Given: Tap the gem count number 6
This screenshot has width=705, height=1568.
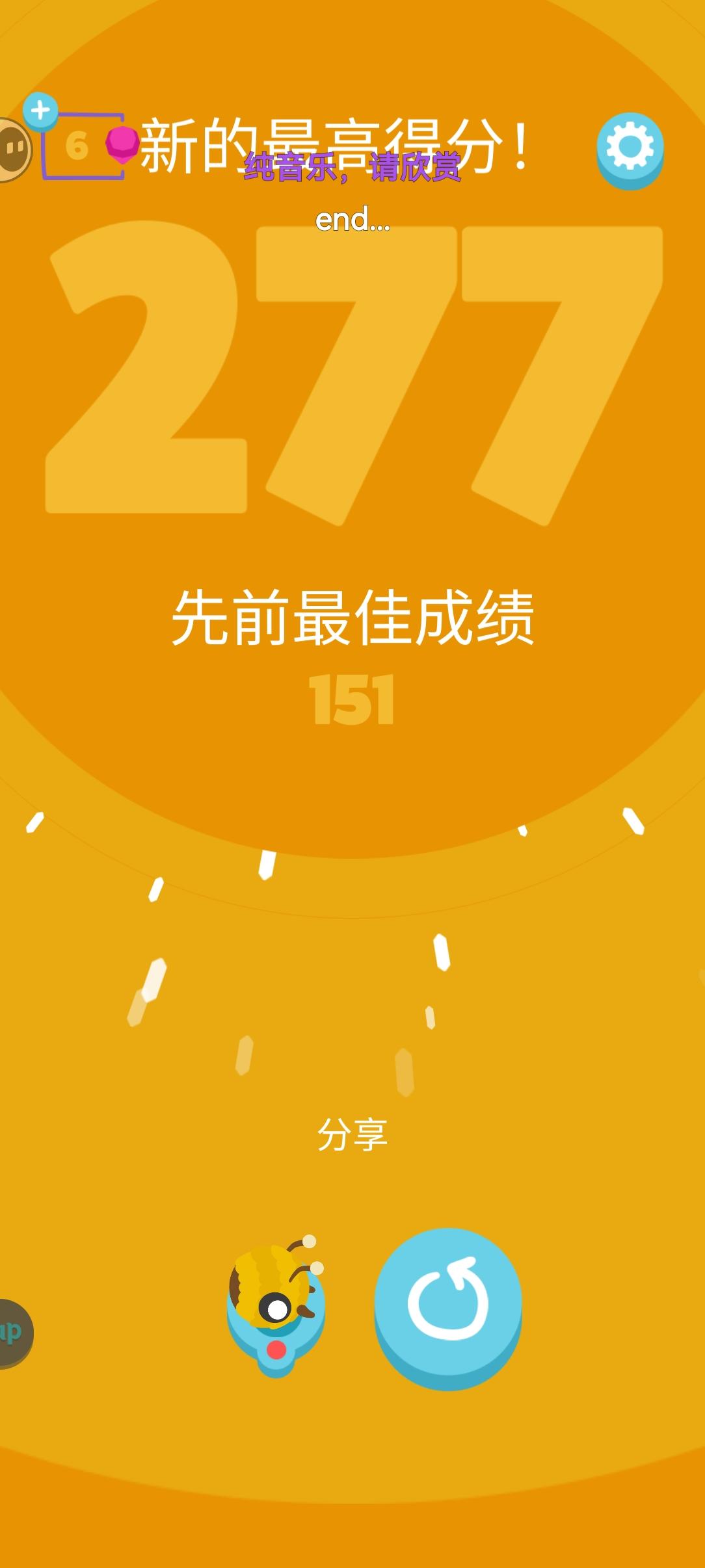Looking at the screenshot, I should [x=78, y=144].
